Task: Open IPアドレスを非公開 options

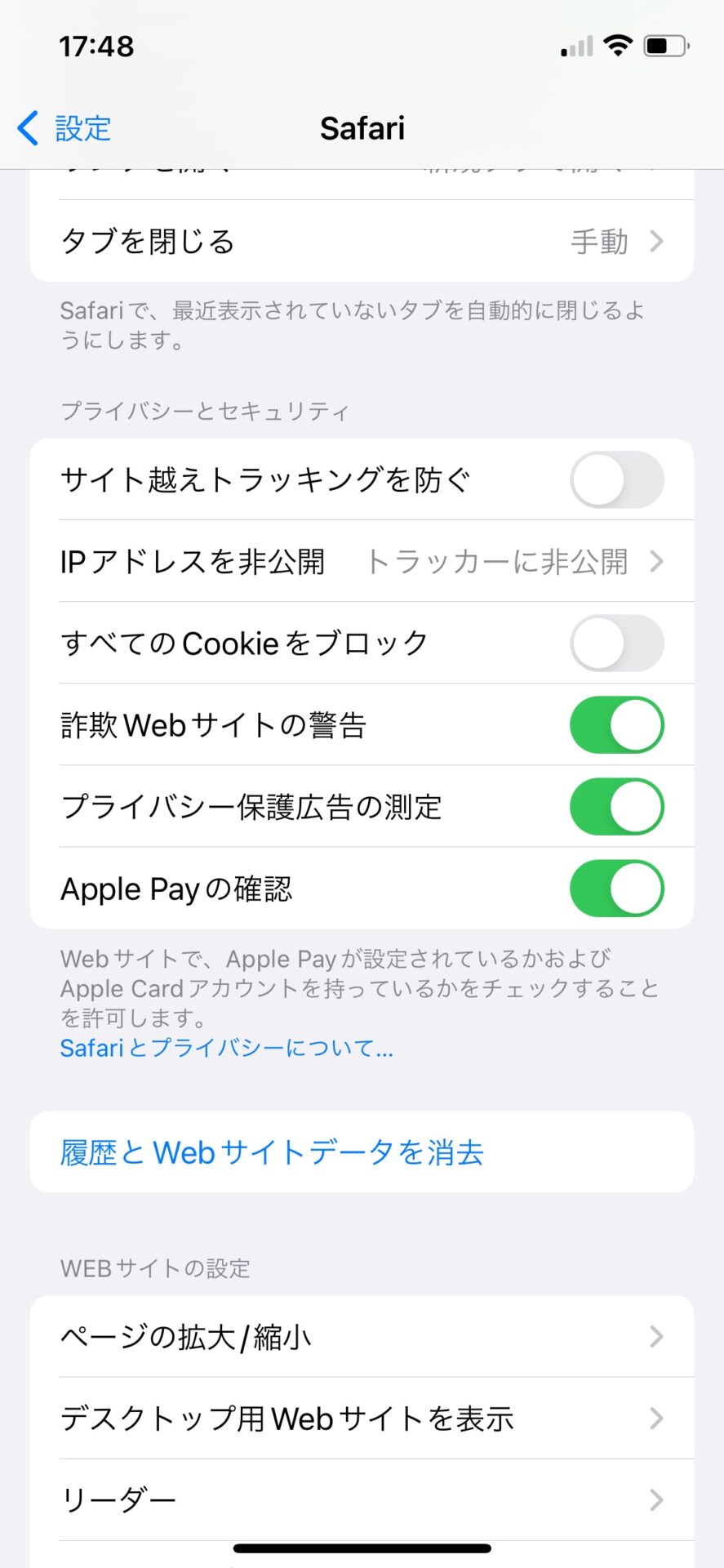Action: [362, 562]
